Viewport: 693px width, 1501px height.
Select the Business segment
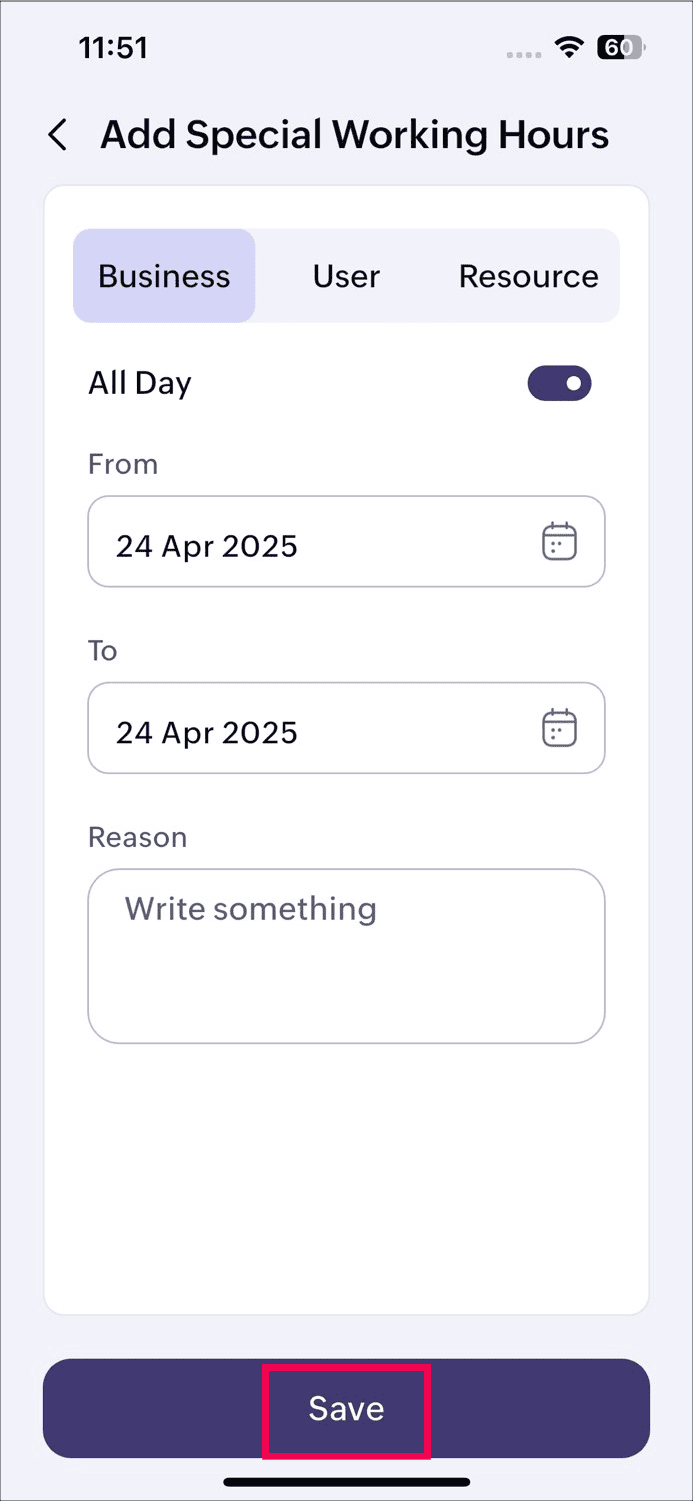[164, 276]
